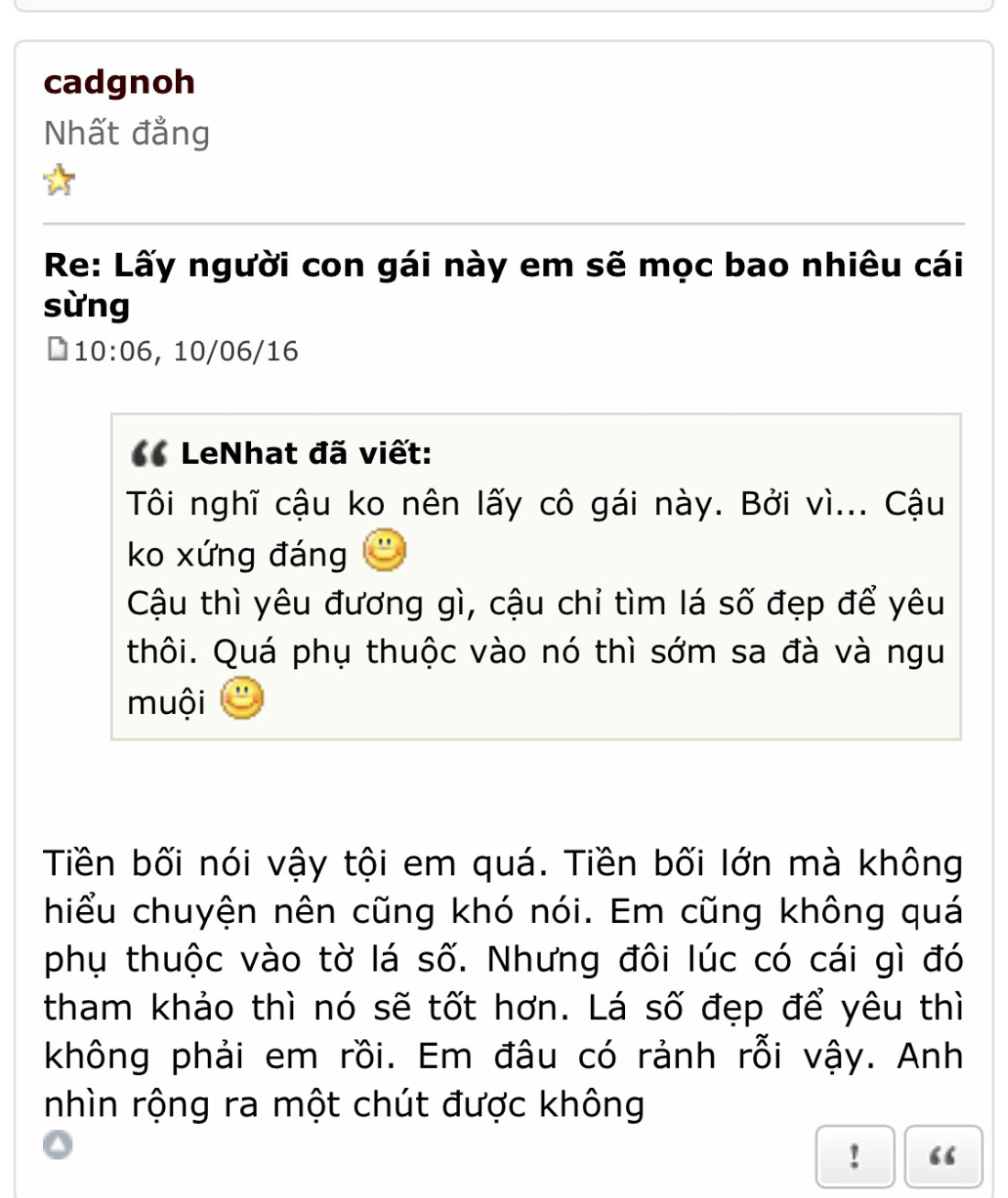
Task: Quote cadgnoh's reply
Action: 943,1157
